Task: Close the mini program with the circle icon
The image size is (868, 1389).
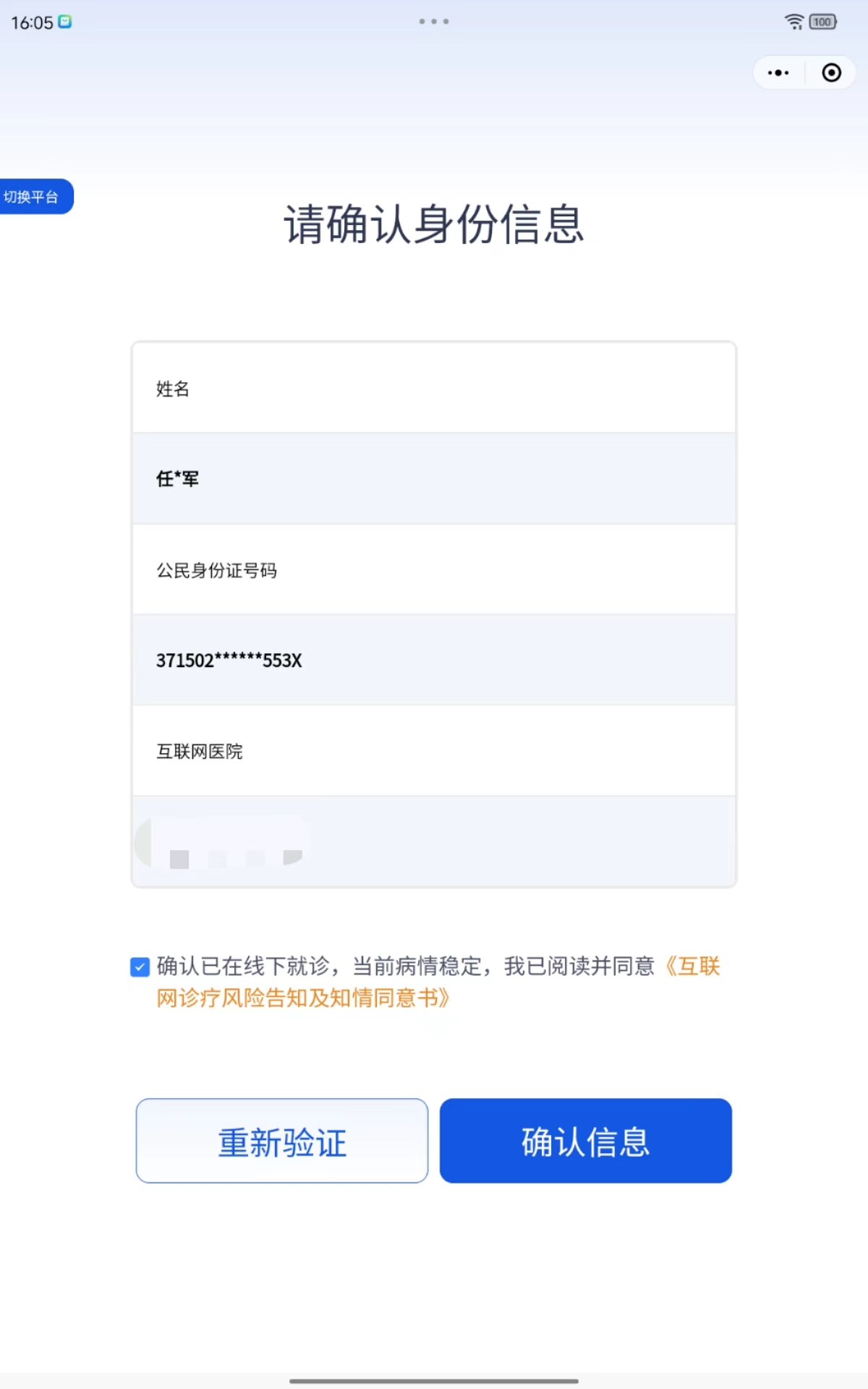Action: [831, 73]
